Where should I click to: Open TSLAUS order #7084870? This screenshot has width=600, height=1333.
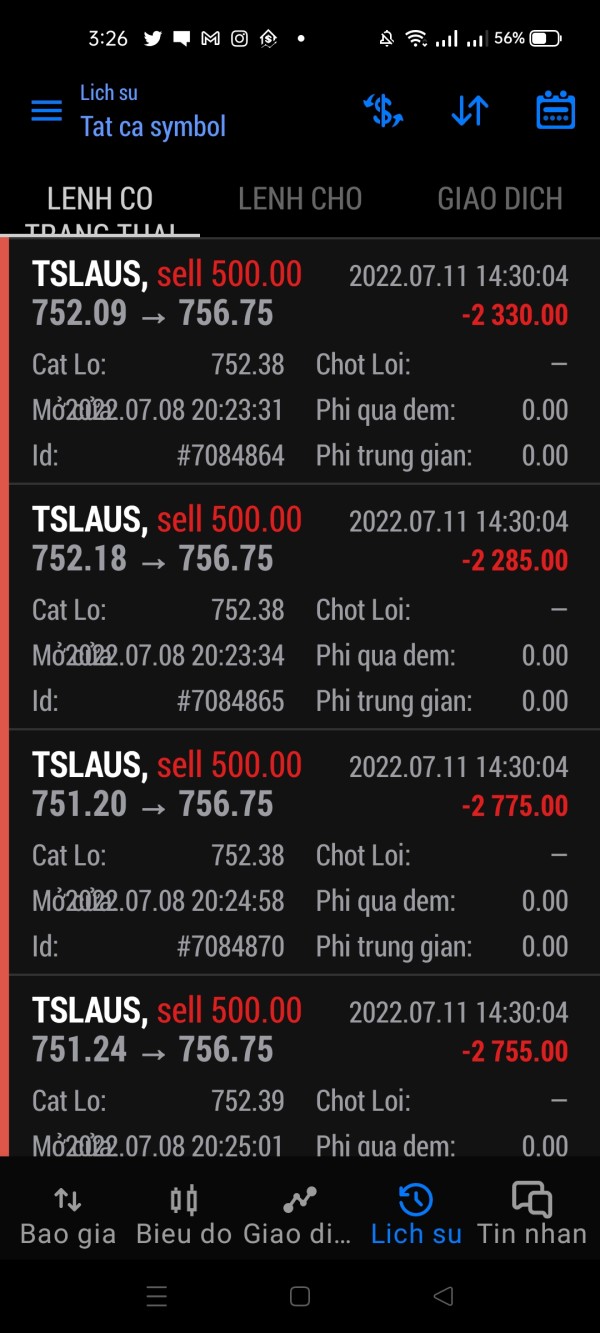pyautogui.click(x=300, y=854)
